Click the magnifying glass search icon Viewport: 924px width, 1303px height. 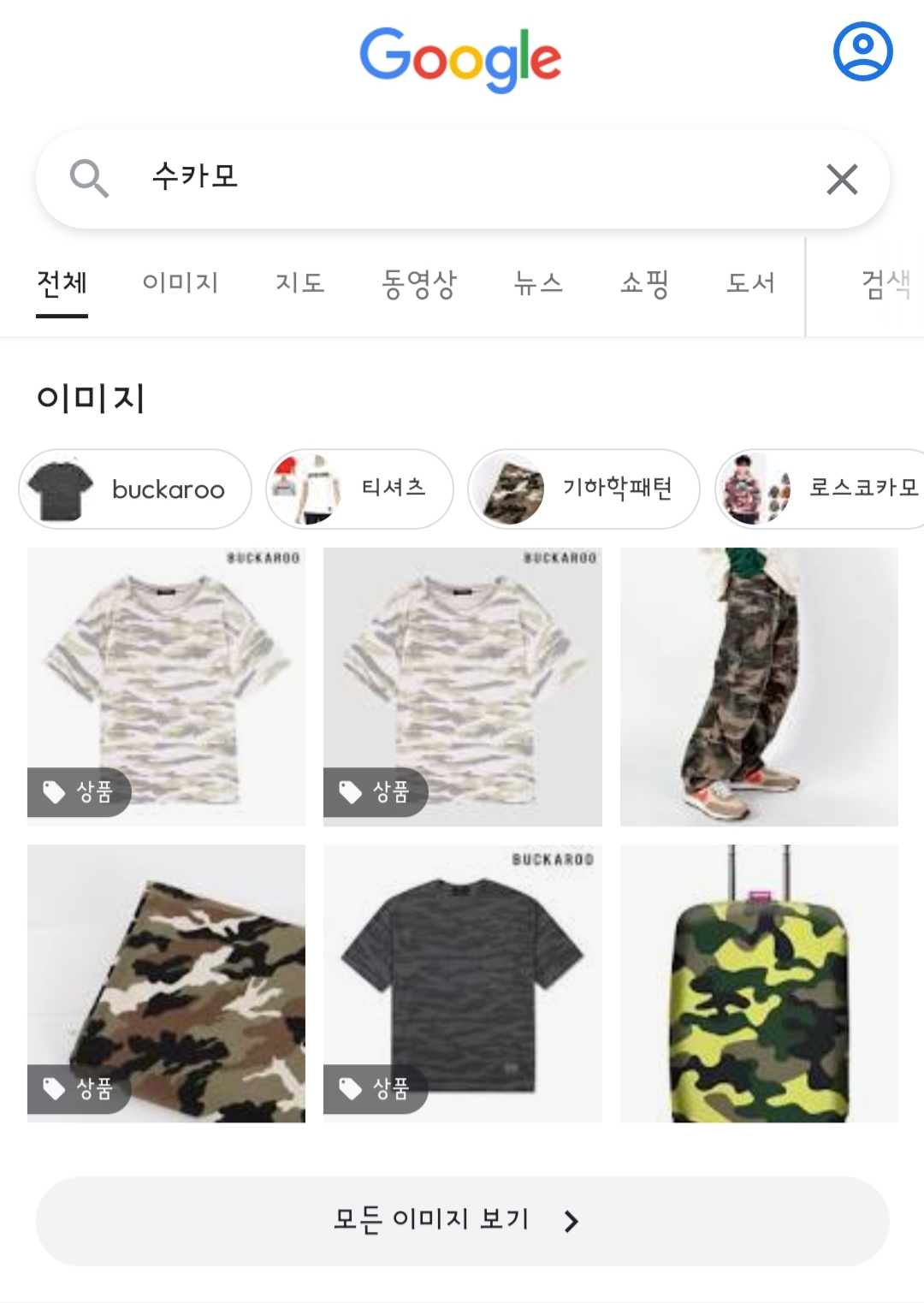tap(89, 179)
